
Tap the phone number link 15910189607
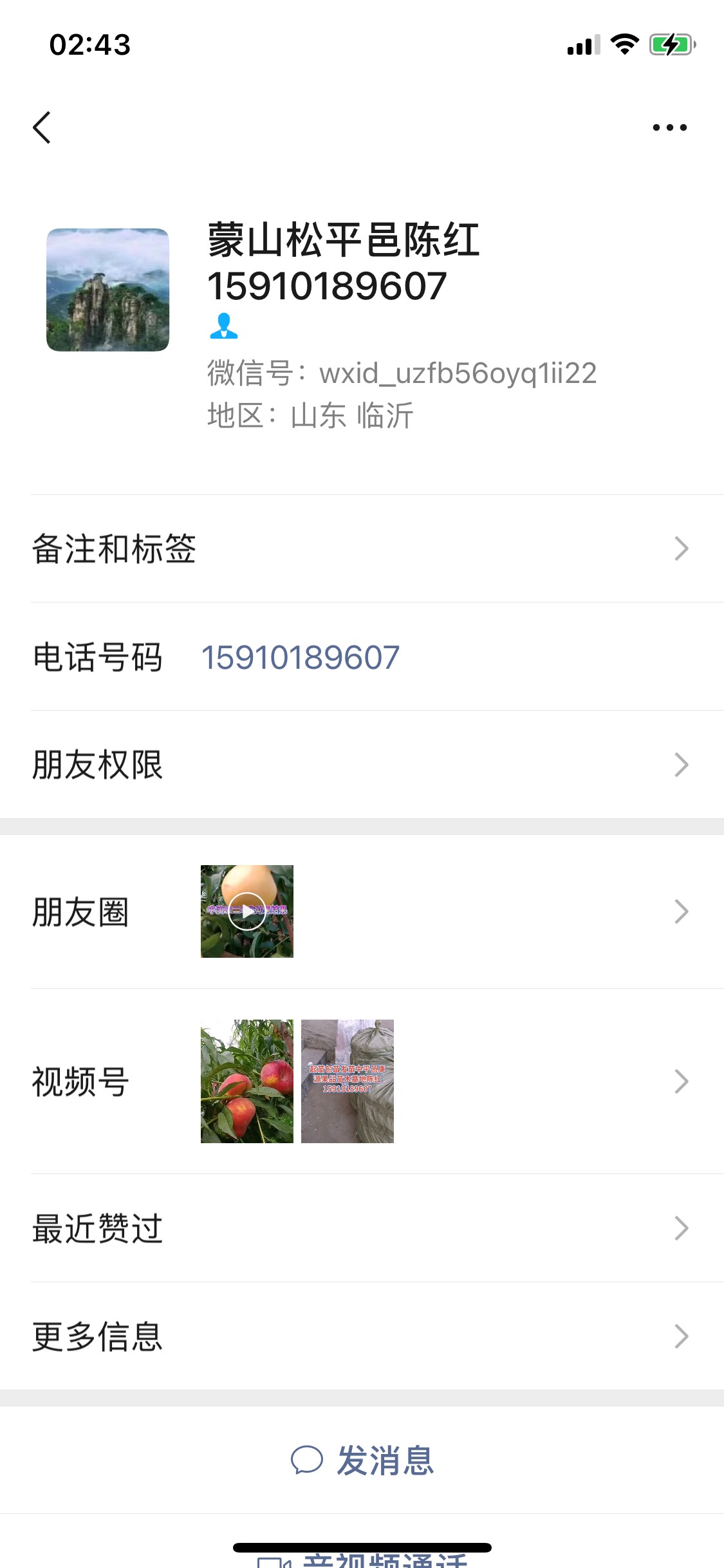[301, 657]
